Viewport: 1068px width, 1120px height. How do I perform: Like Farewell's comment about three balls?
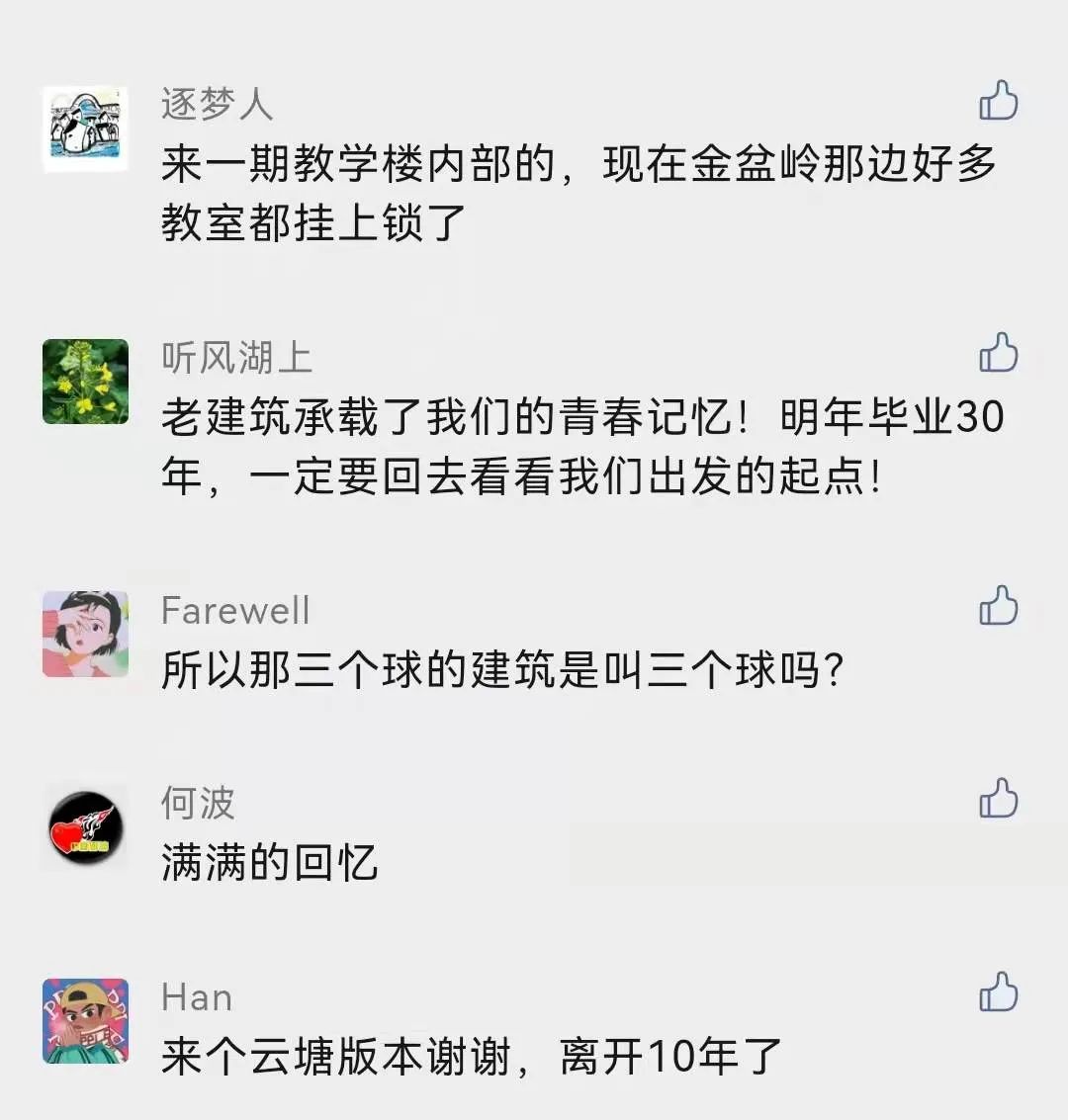coord(998,606)
